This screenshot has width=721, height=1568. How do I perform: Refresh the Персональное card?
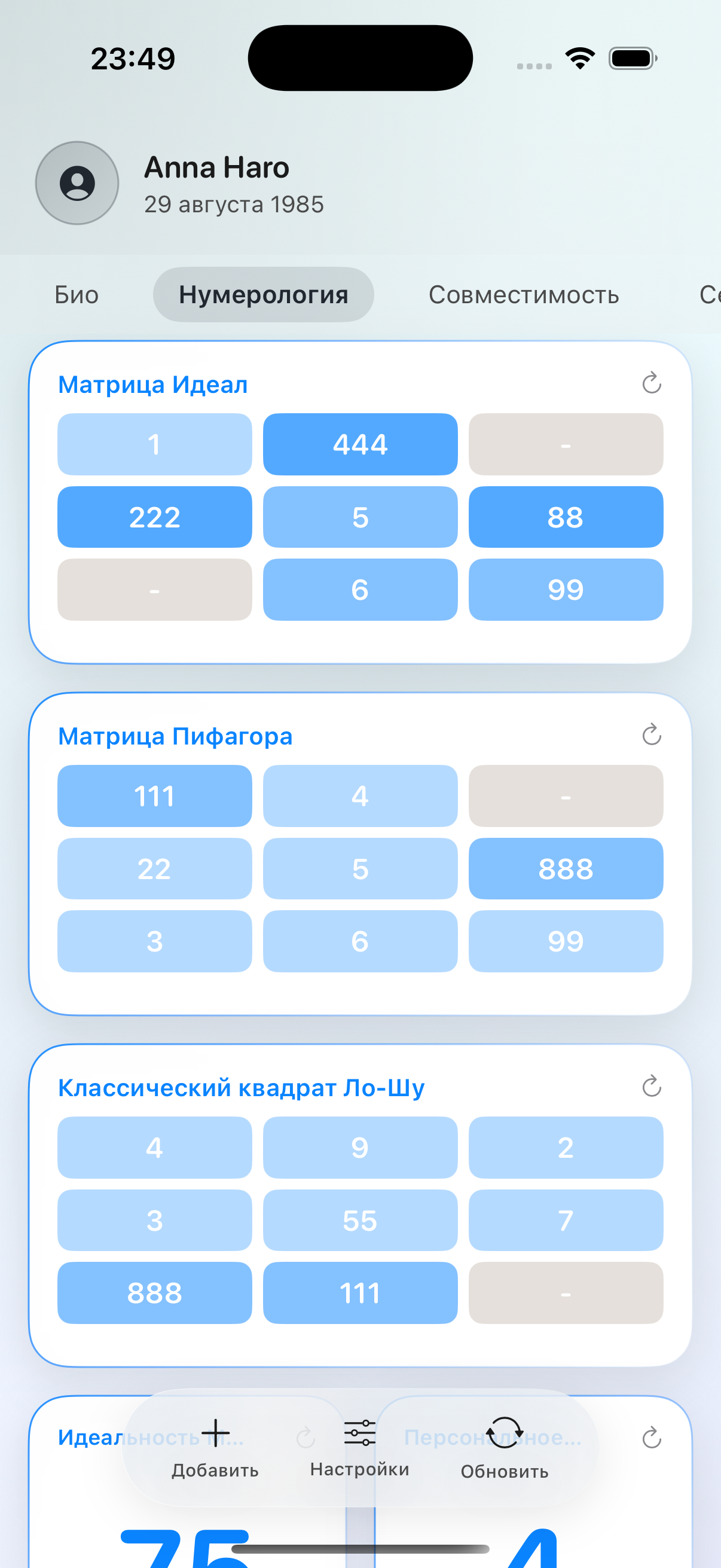(652, 1436)
